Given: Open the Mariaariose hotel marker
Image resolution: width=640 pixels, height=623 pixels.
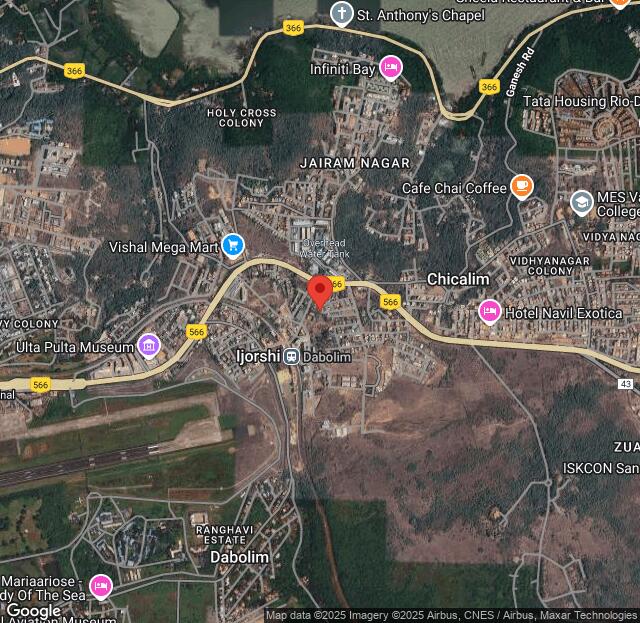Looking at the screenshot, I should tap(100, 585).
